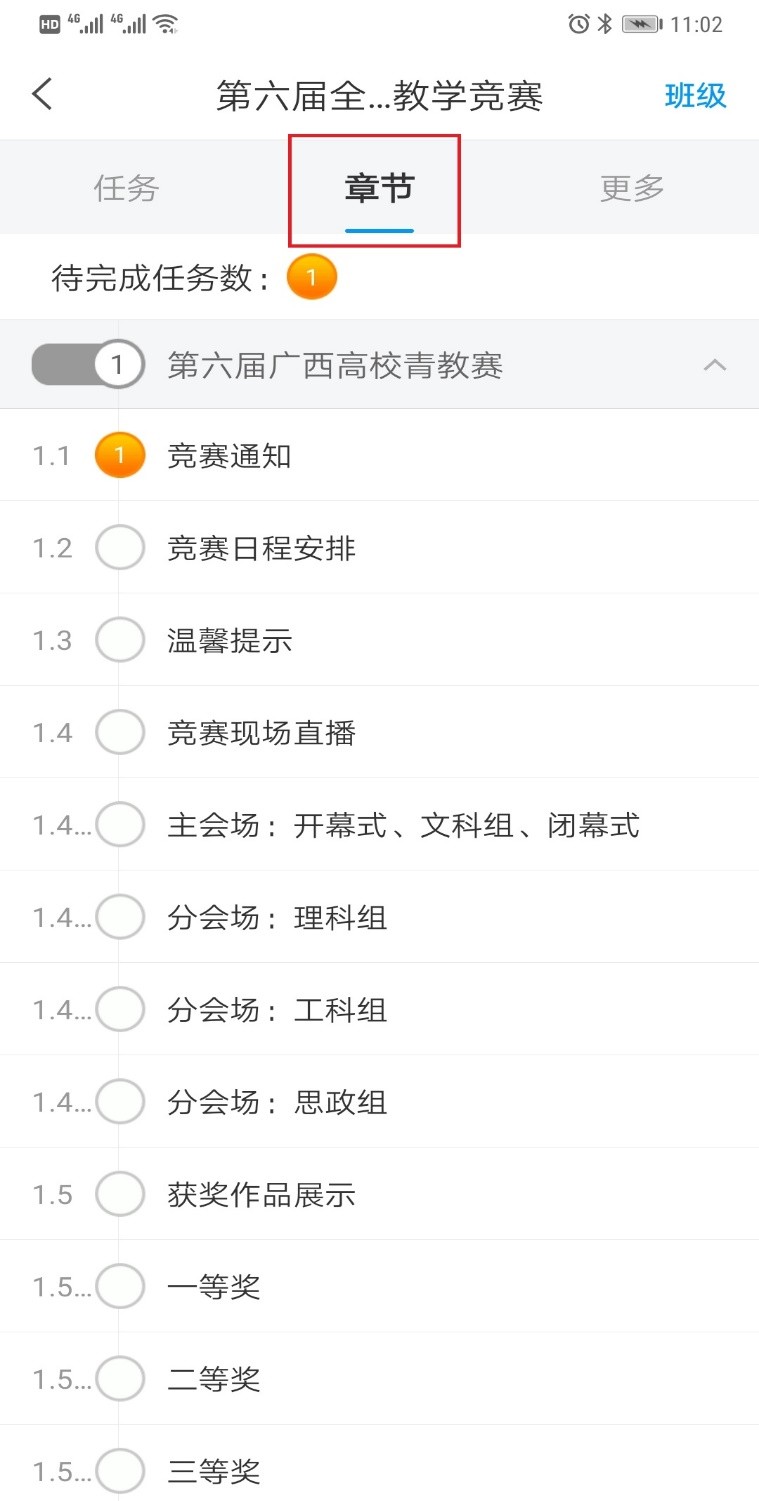Viewport: 759px width, 1501px height.
Task: Switch to the 任务 tab
Action: (x=126, y=188)
